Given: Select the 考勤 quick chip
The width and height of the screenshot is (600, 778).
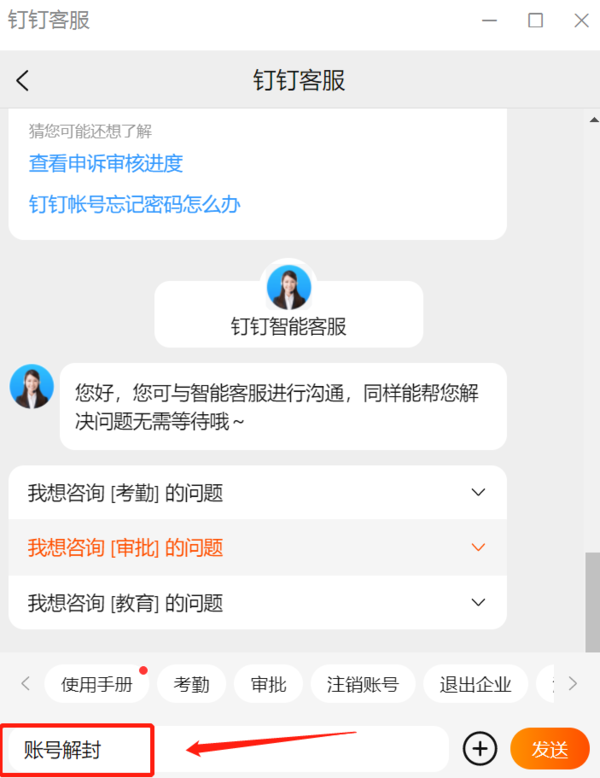Looking at the screenshot, I should click(x=191, y=684).
